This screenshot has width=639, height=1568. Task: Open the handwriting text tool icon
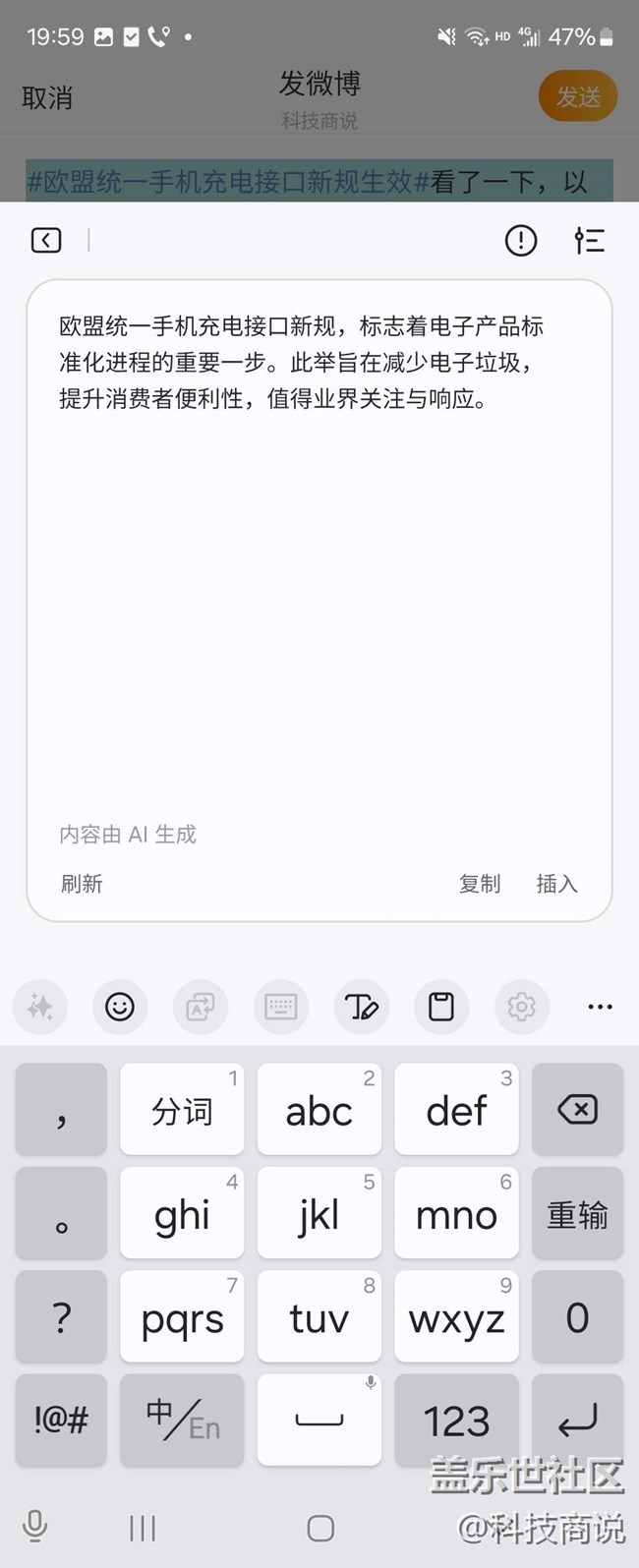361,1007
